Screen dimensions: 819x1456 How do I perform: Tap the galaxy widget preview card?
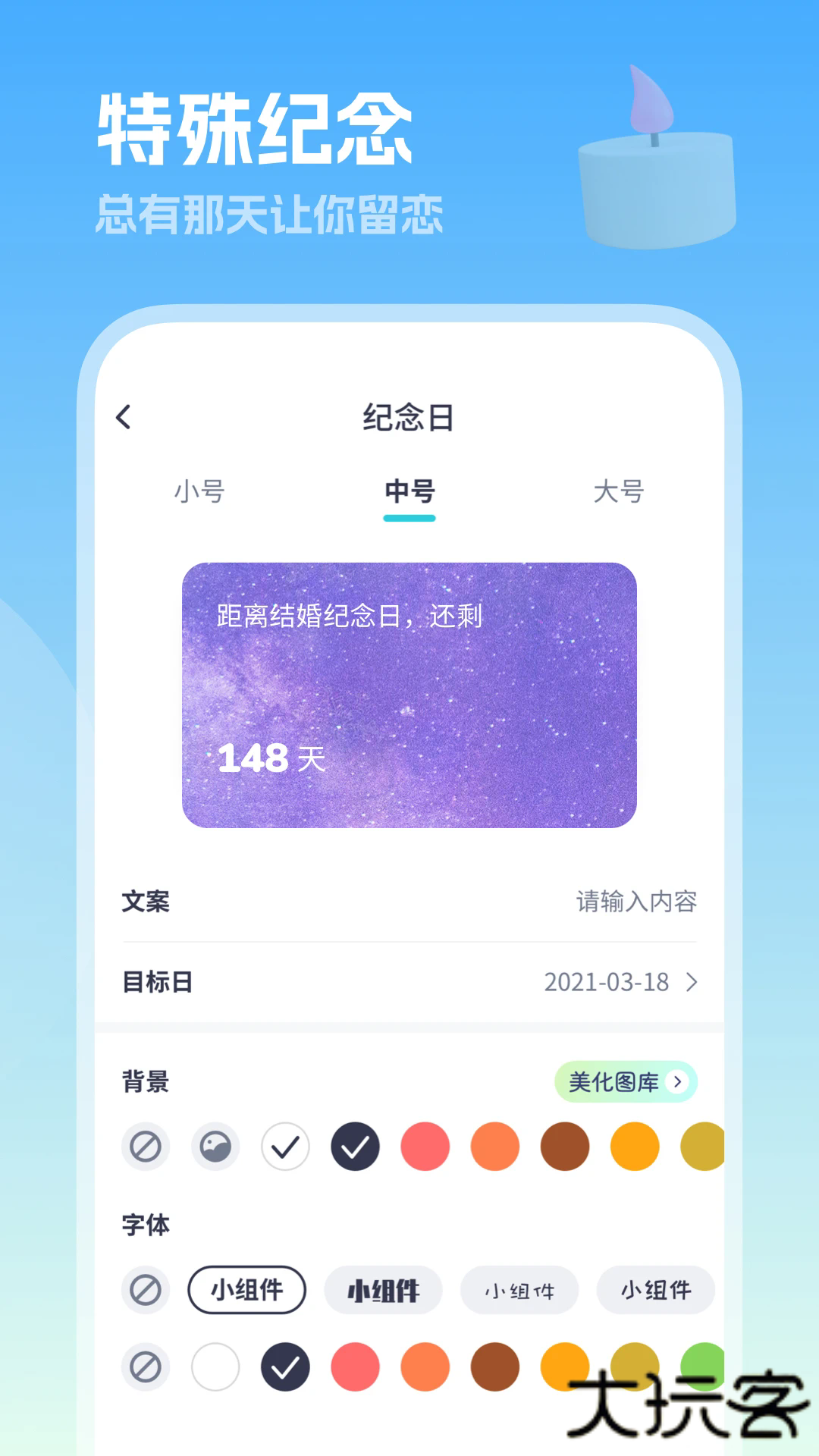pyautogui.click(x=409, y=694)
